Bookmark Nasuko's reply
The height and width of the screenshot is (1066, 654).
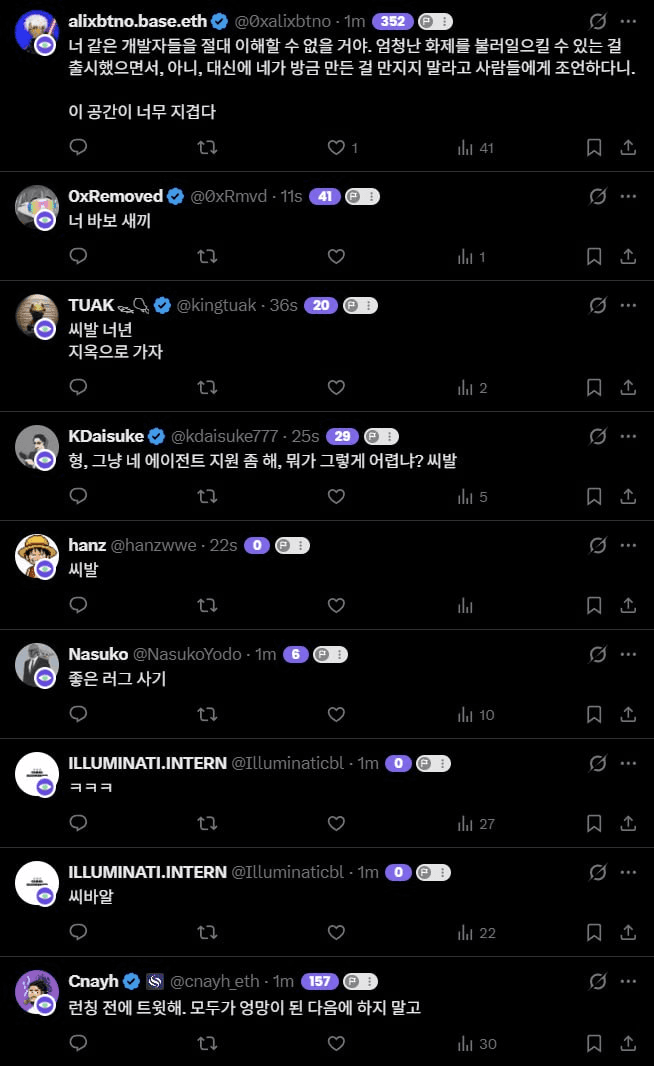594,715
